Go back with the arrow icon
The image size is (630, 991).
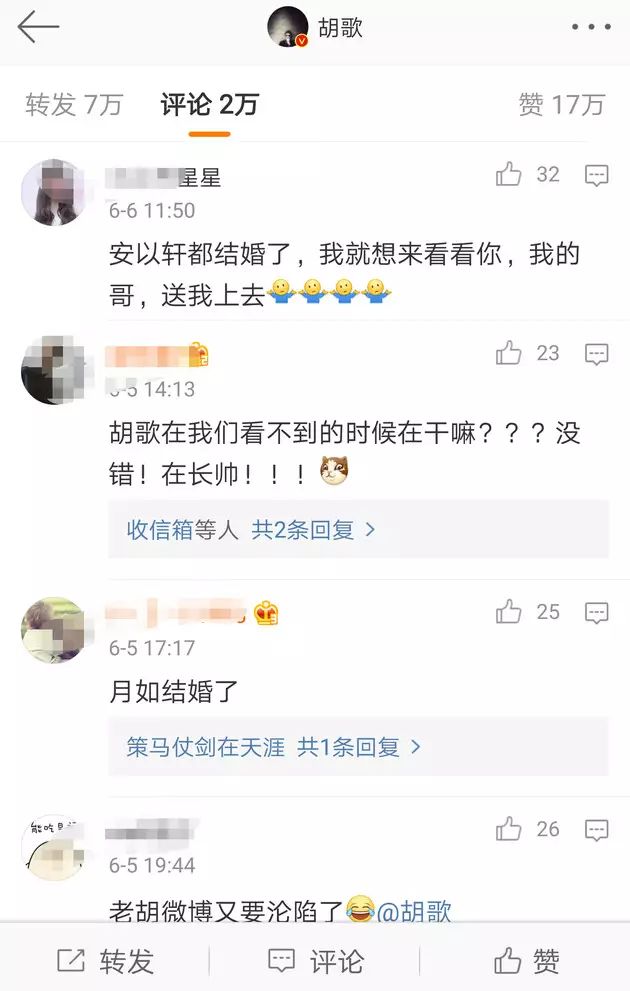38,27
